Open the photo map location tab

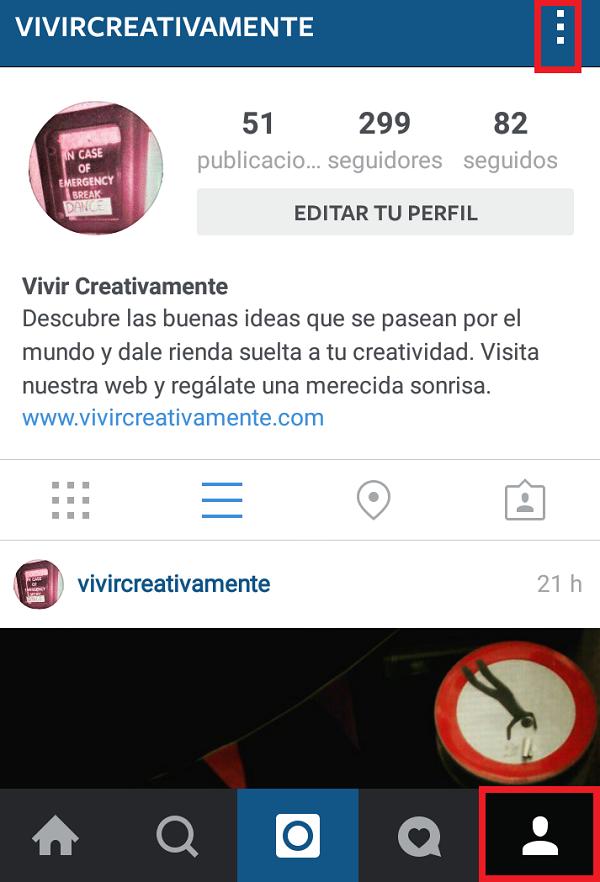pos(373,500)
